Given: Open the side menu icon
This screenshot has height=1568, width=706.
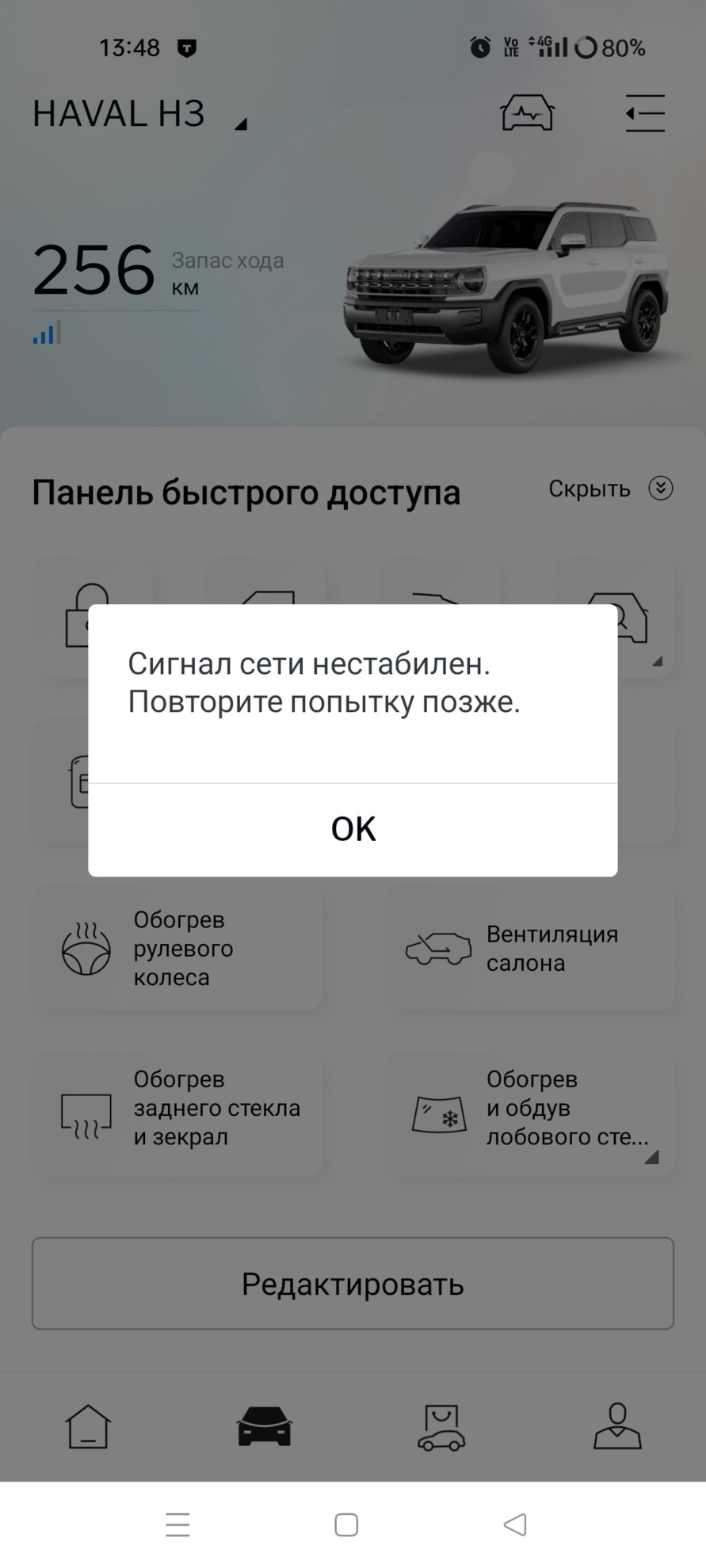Looking at the screenshot, I should pyautogui.click(x=645, y=113).
